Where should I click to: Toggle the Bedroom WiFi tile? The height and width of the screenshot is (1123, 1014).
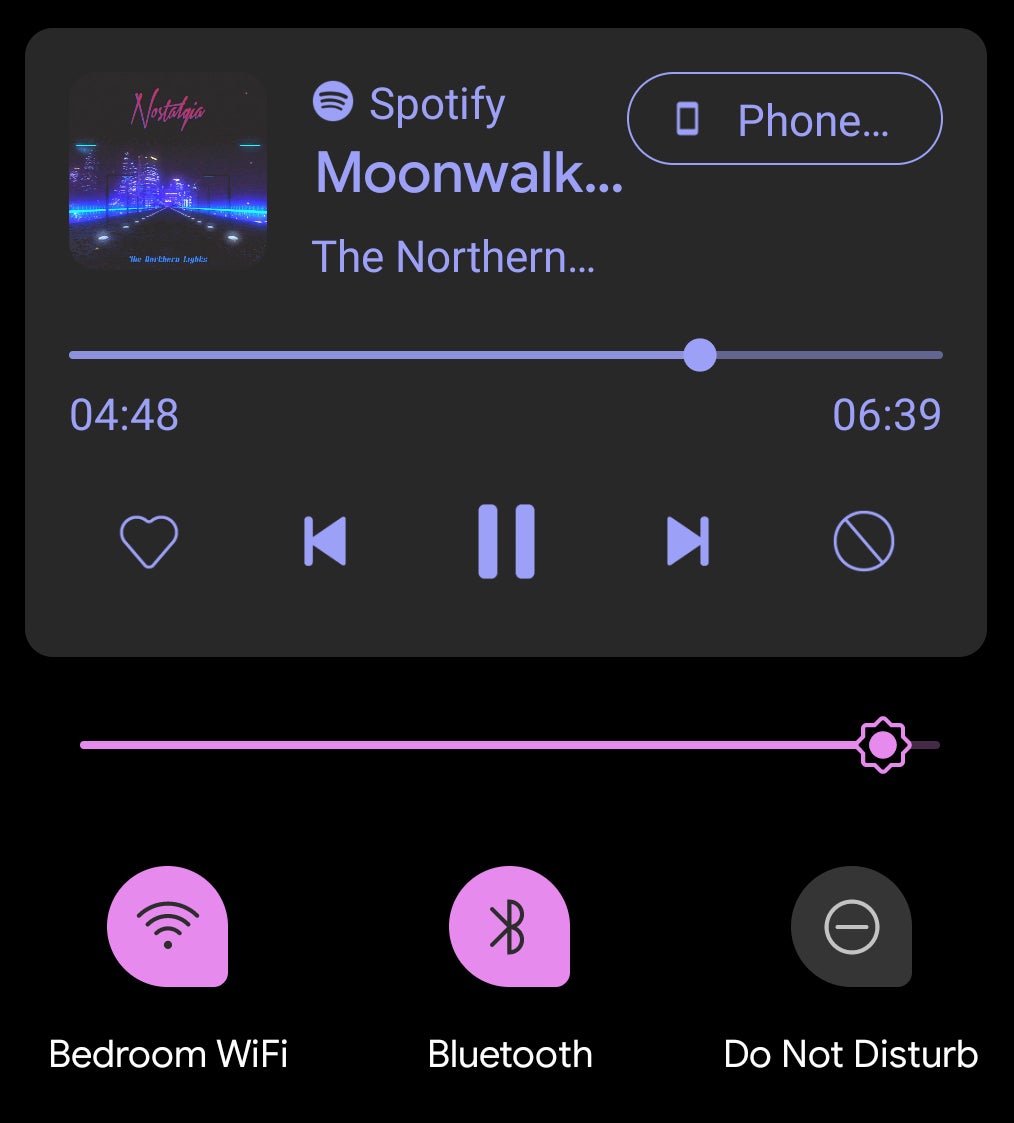[167, 926]
